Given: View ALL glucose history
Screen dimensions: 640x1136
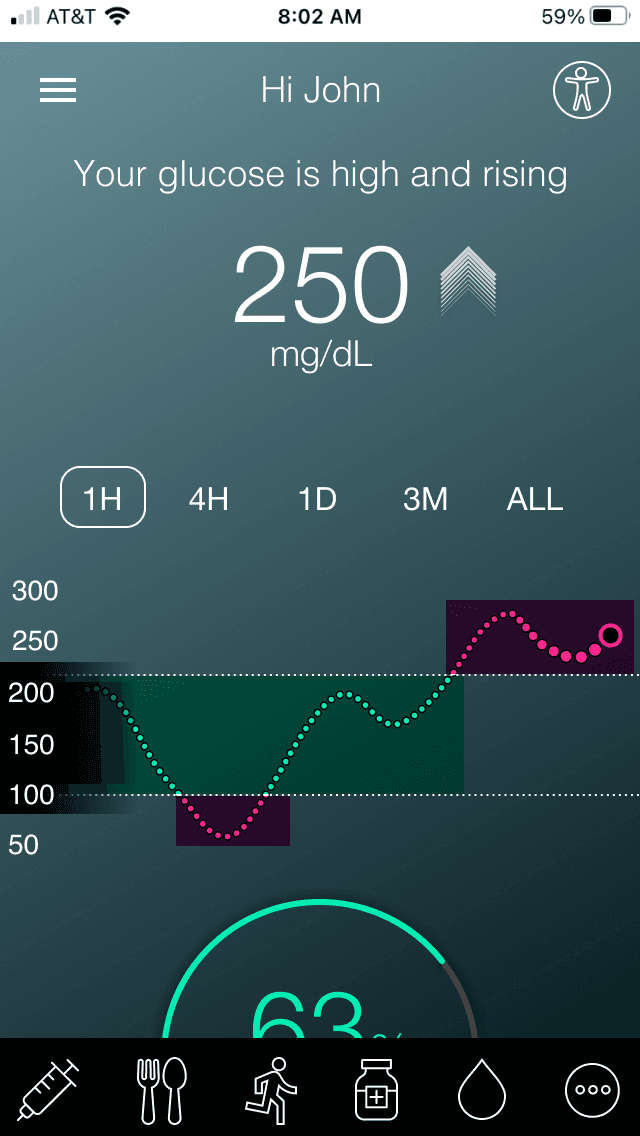Looking at the screenshot, I should point(535,498).
